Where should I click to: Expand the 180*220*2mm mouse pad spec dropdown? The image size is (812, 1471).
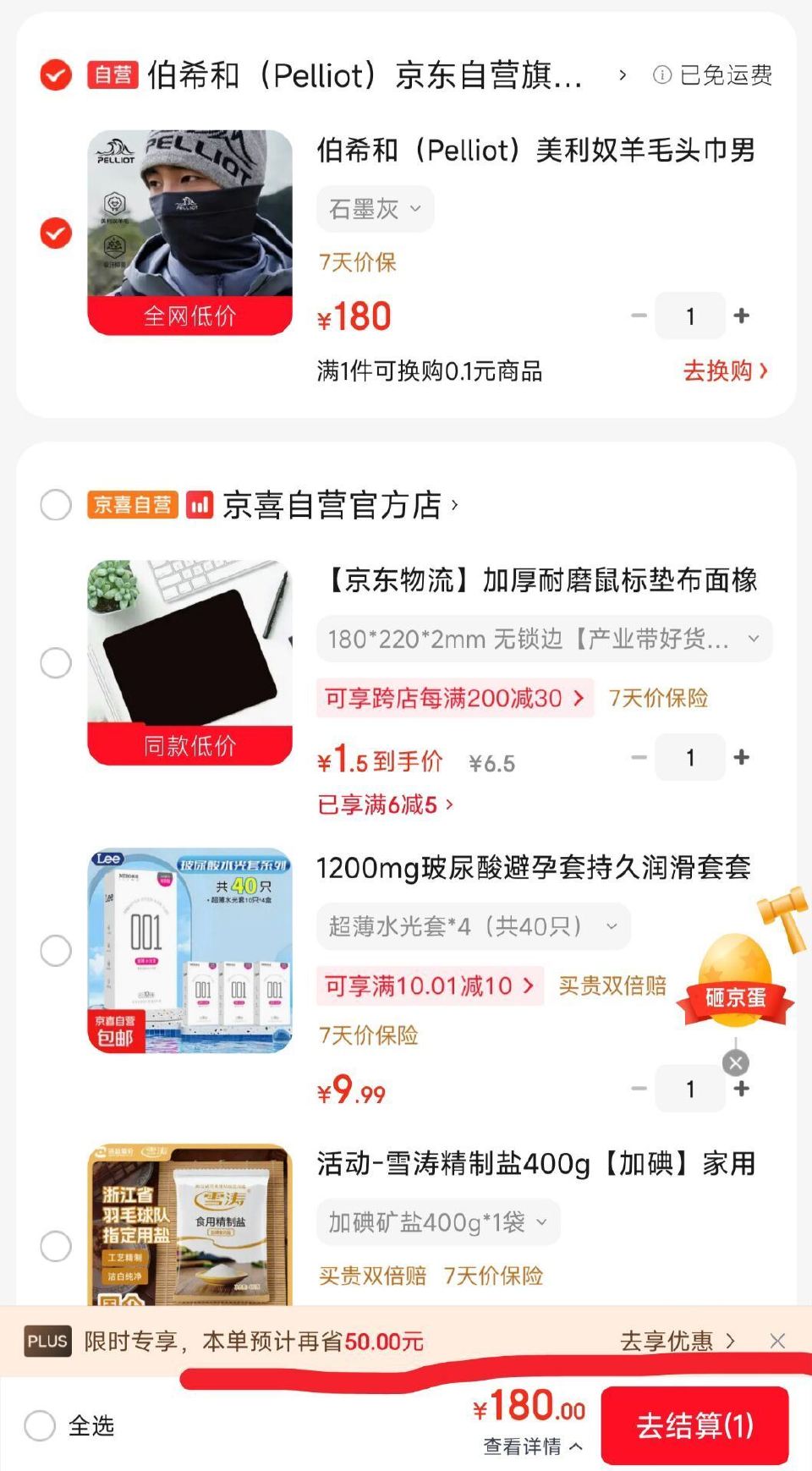pos(541,639)
